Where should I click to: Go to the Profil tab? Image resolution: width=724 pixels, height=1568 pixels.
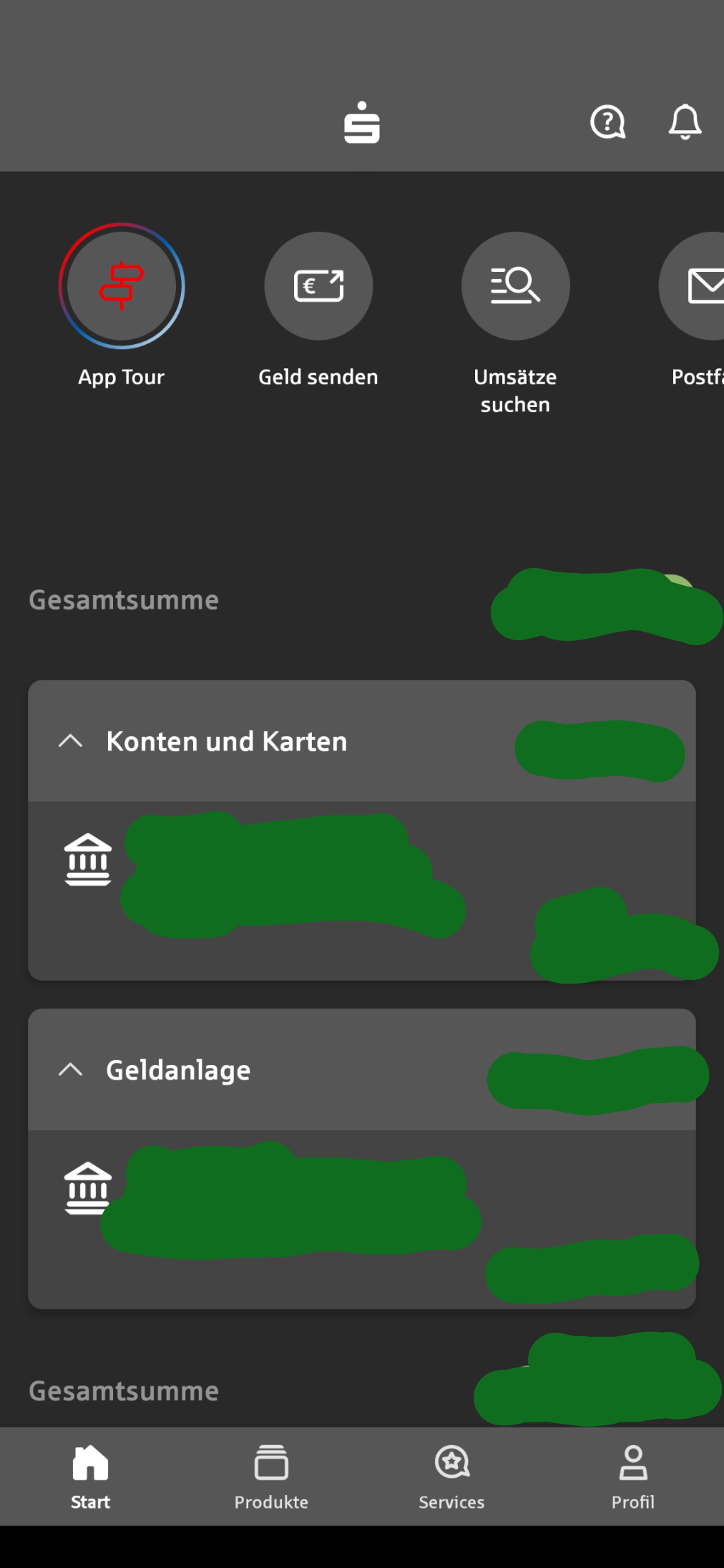coord(633,1476)
